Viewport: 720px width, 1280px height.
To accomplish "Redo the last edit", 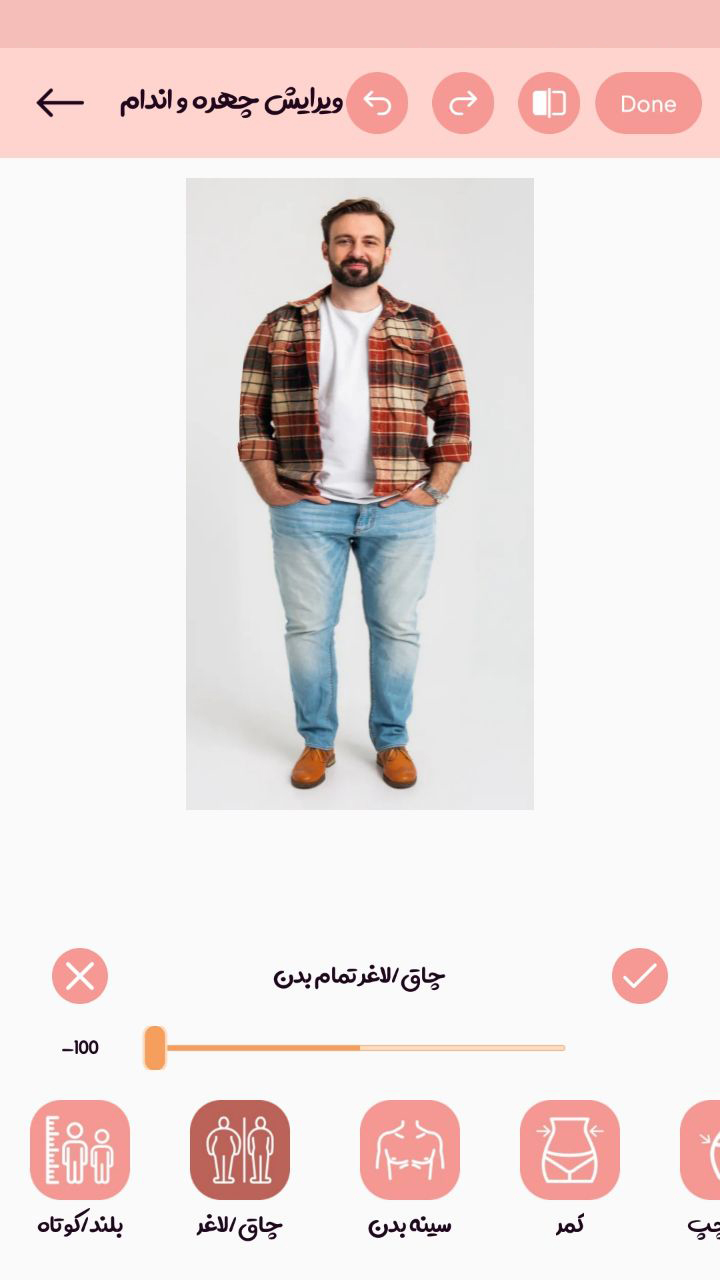I will pos(463,103).
